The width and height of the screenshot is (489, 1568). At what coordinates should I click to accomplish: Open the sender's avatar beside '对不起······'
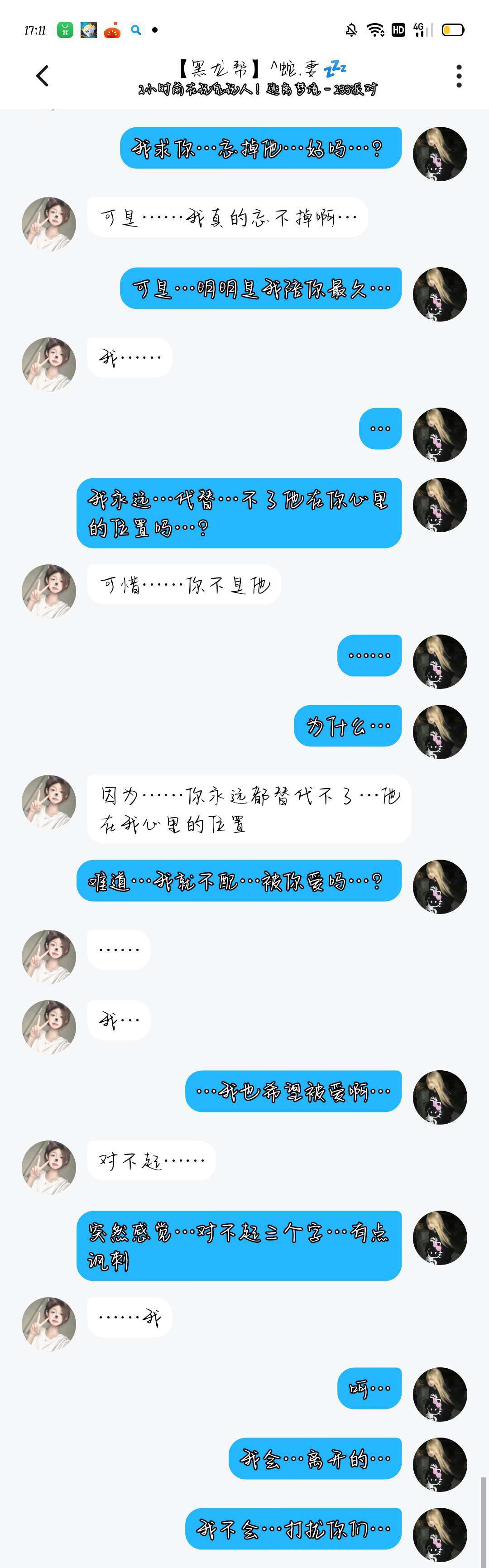48,1167
